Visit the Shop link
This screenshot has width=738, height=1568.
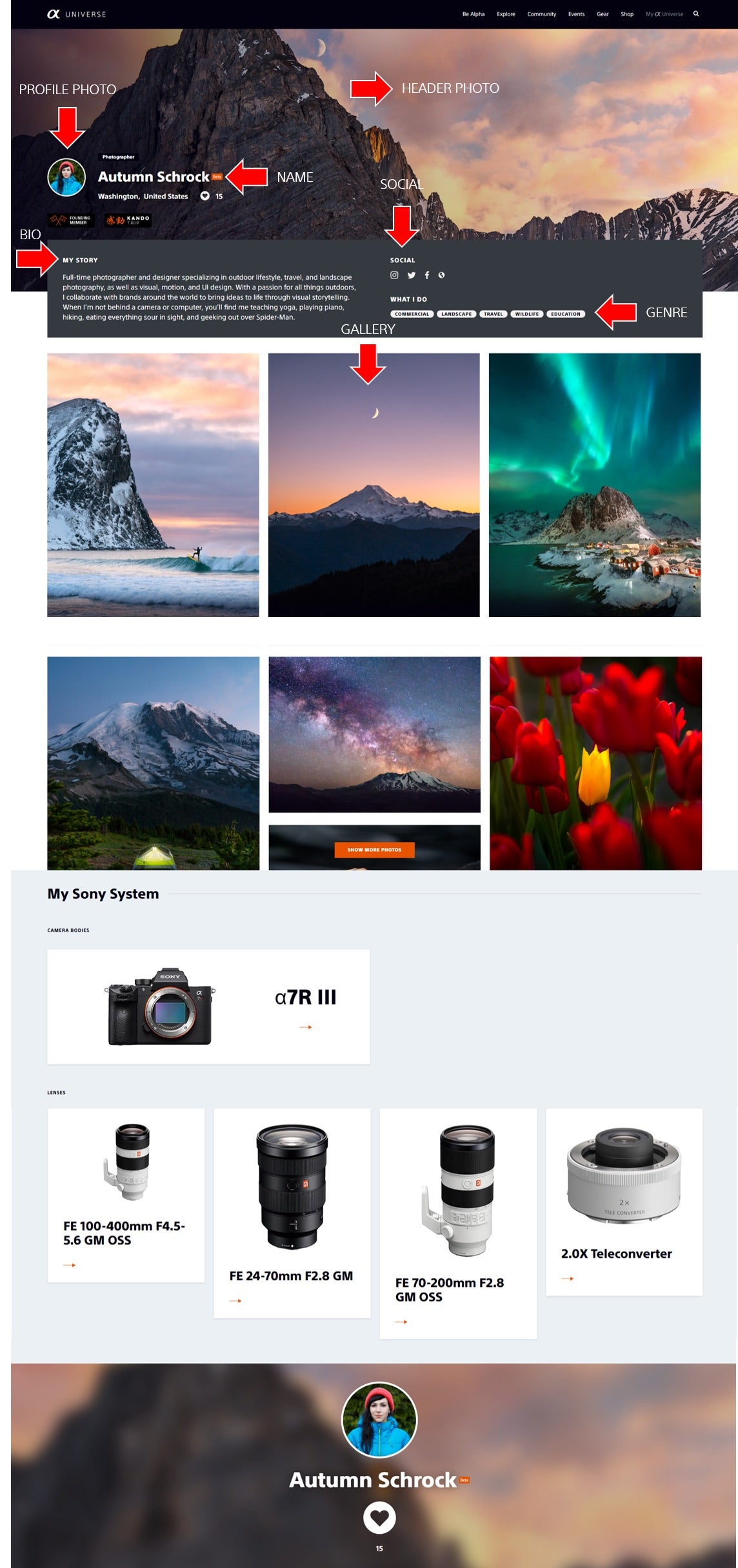click(627, 14)
